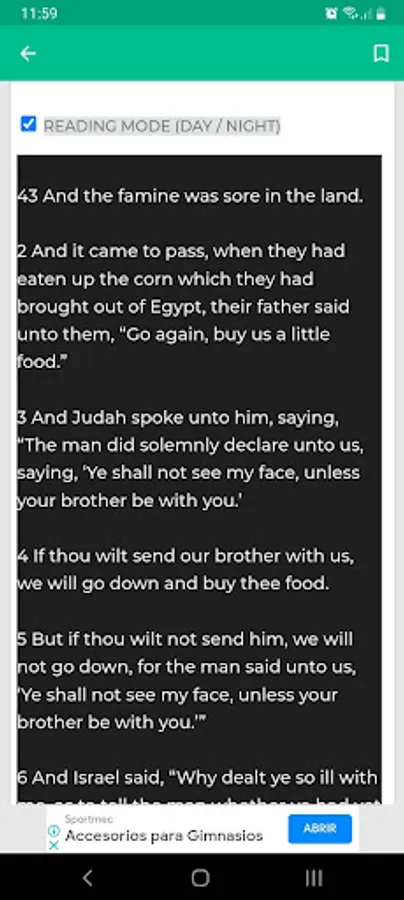Image resolution: width=404 pixels, height=900 pixels.
Task: Bookmark this chapter
Action: pos(381,53)
